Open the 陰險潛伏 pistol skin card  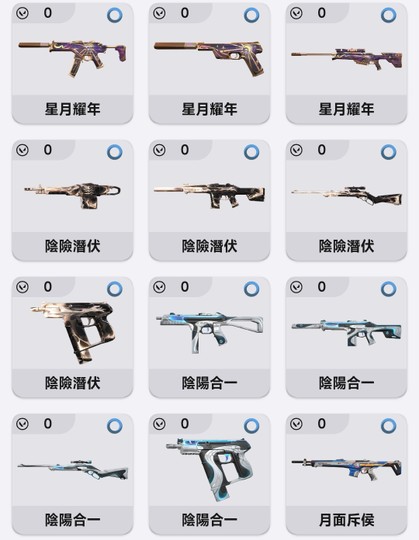[x=72, y=337]
